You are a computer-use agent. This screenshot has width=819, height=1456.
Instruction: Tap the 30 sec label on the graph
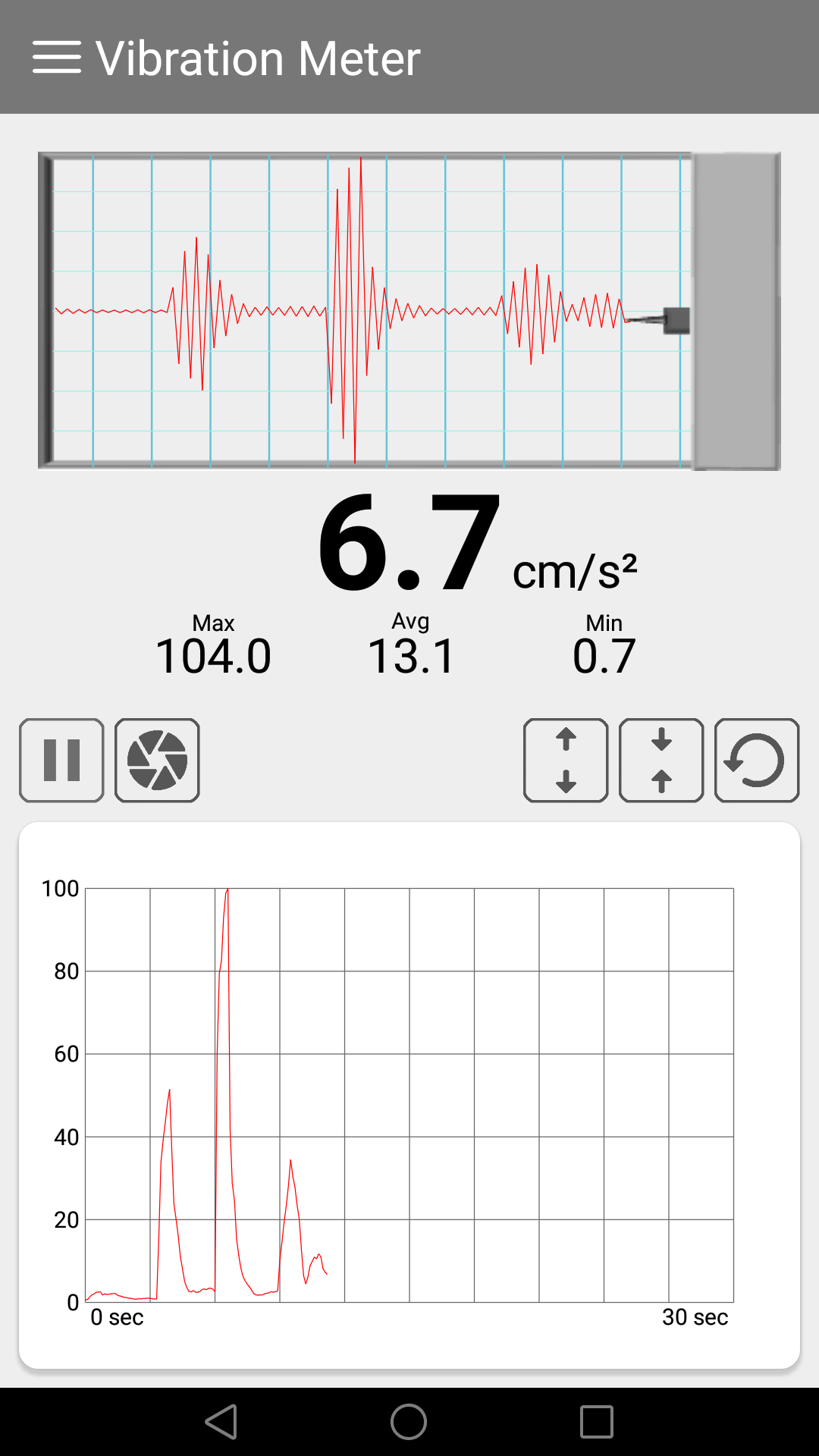(694, 1317)
